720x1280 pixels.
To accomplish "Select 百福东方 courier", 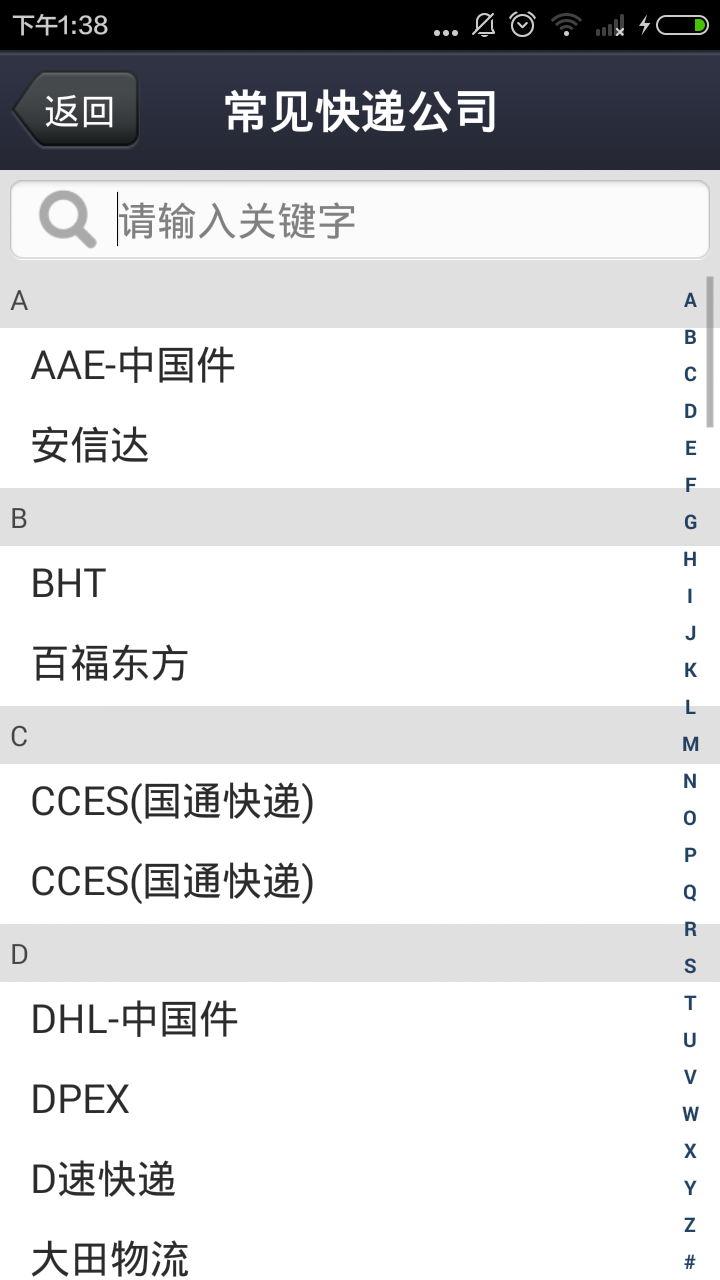I will tap(360, 665).
